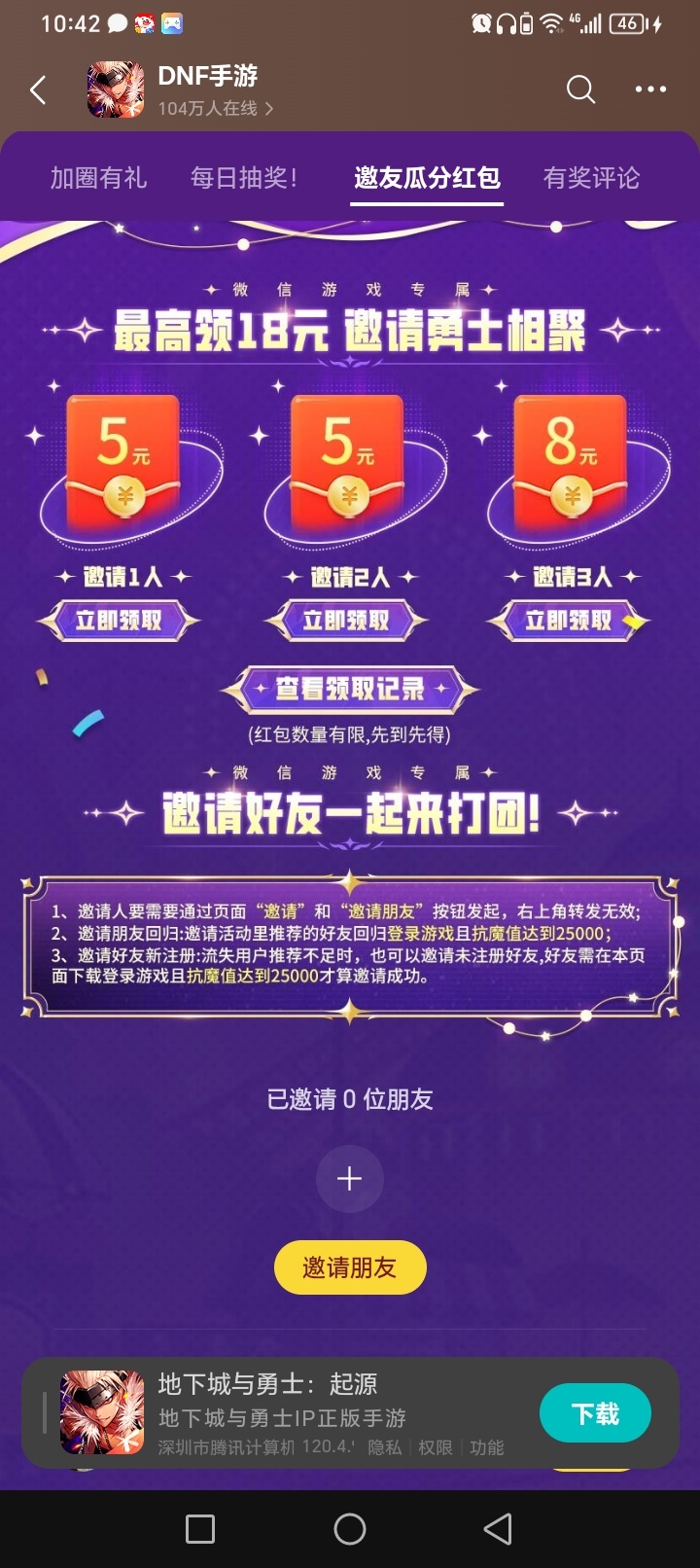Viewport: 700px width, 1568px height.
Task: Tap the plus circle to add a friend
Action: (x=349, y=1179)
